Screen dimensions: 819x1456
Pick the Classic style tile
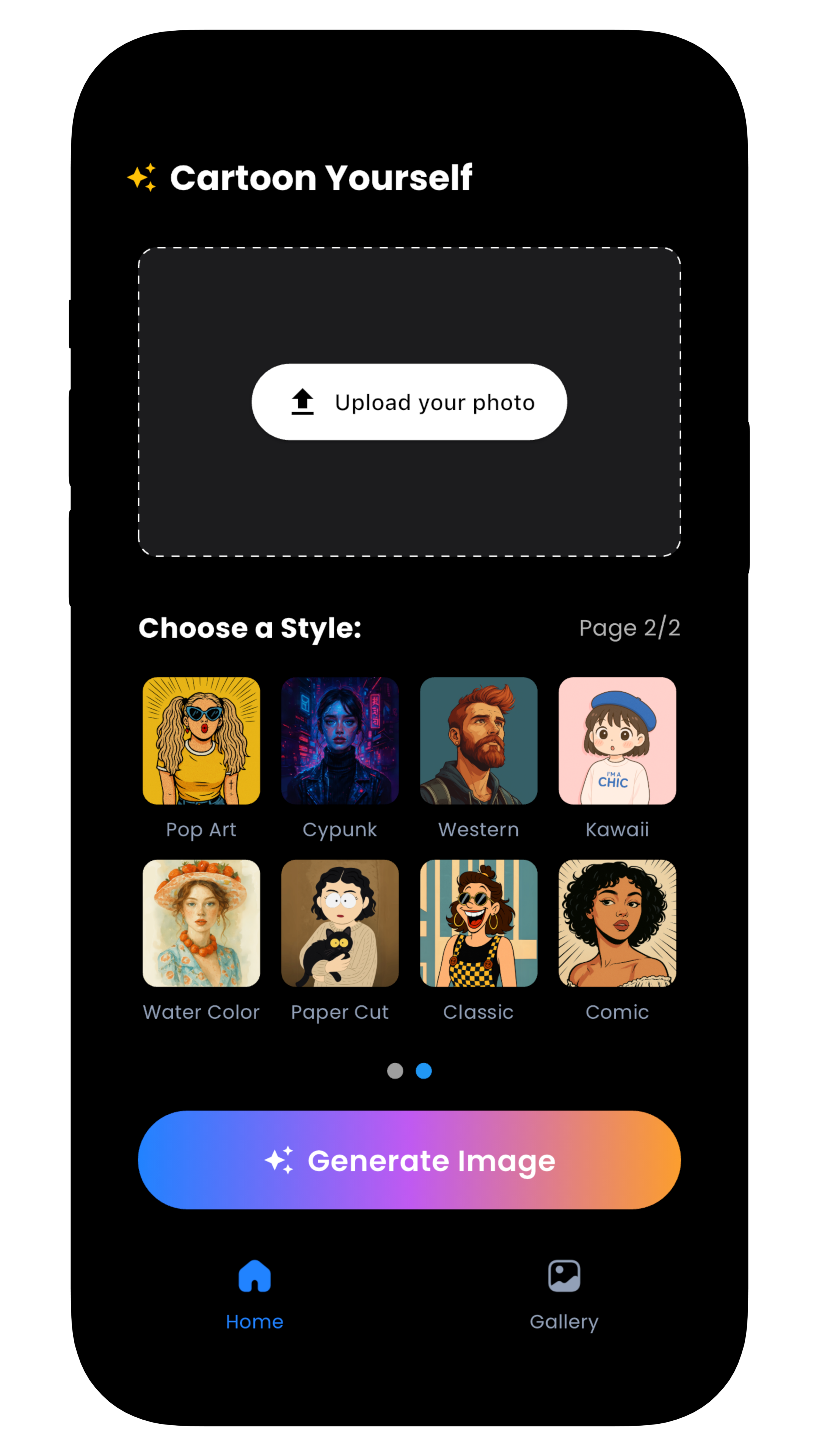(x=478, y=923)
